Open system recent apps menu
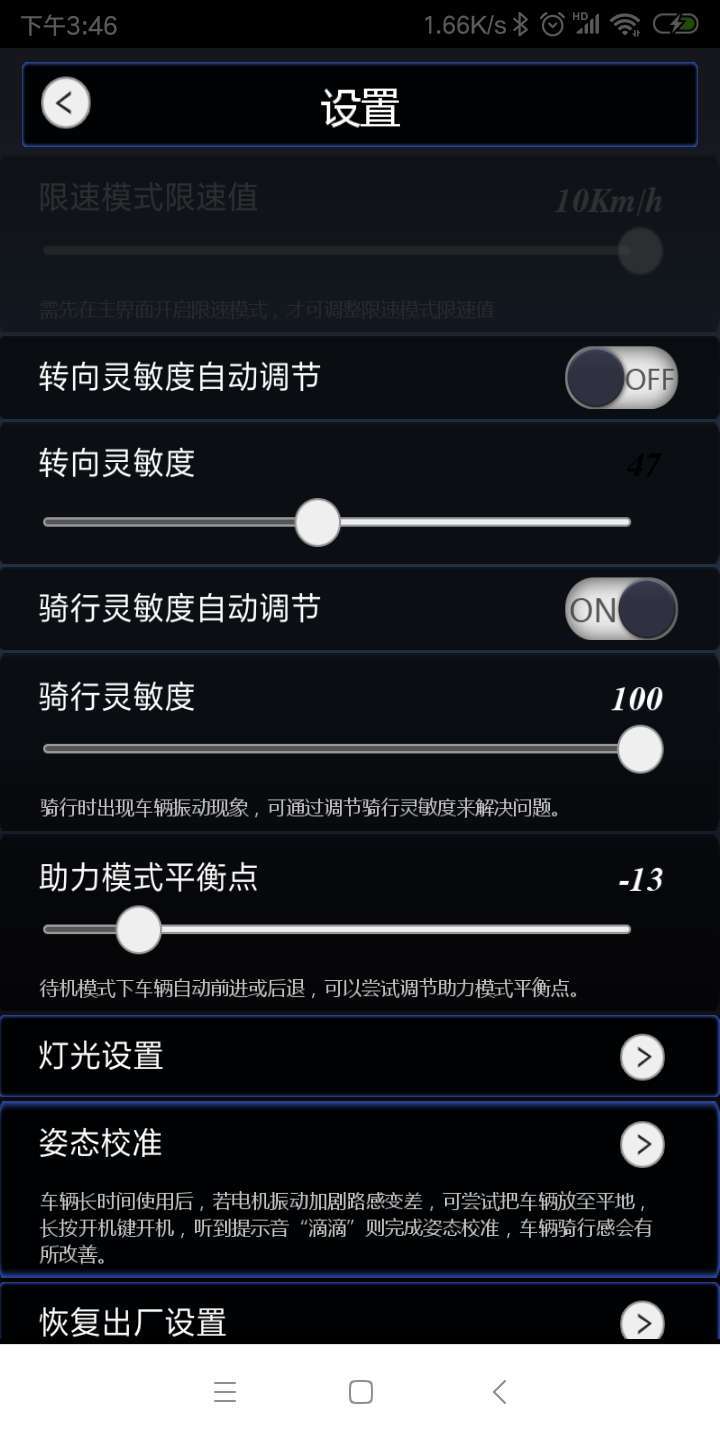 tap(225, 1392)
